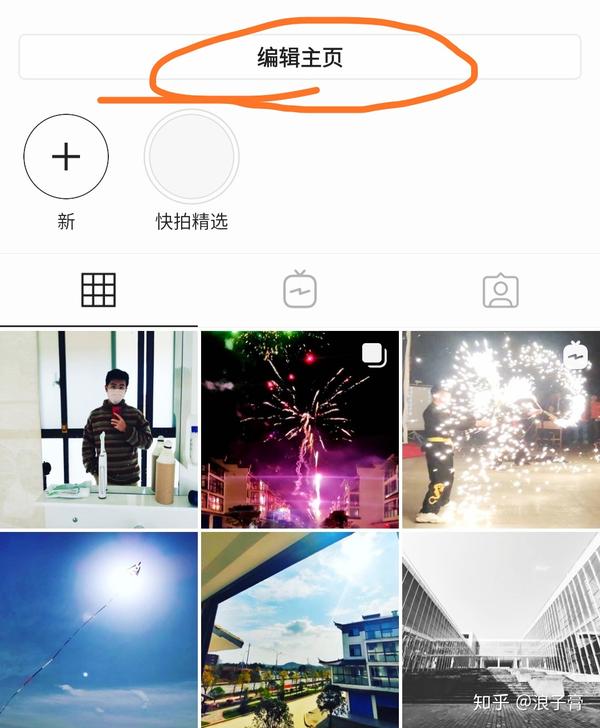Switch to the grid posts tab
This screenshot has height=728, width=600.
coord(99,290)
